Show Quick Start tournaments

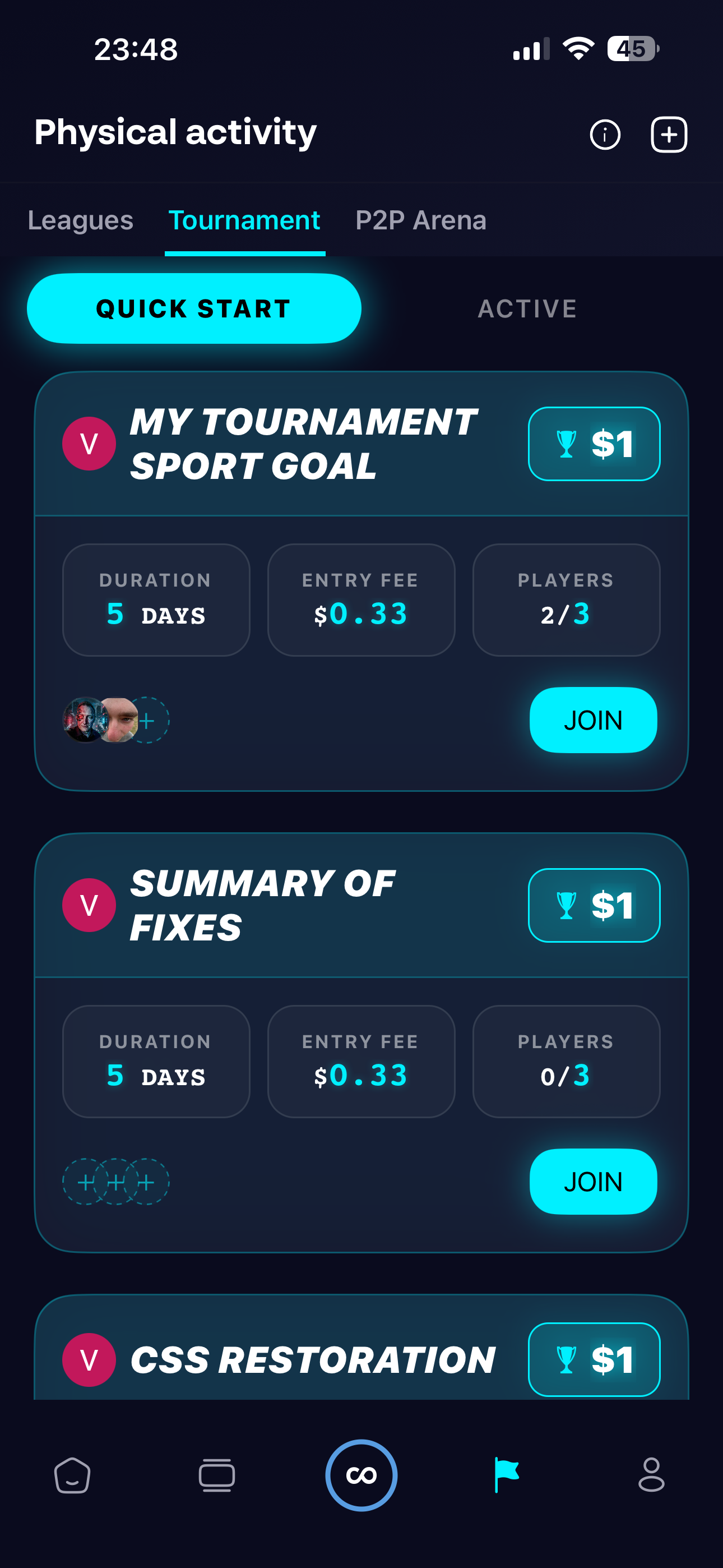click(194, 308)
